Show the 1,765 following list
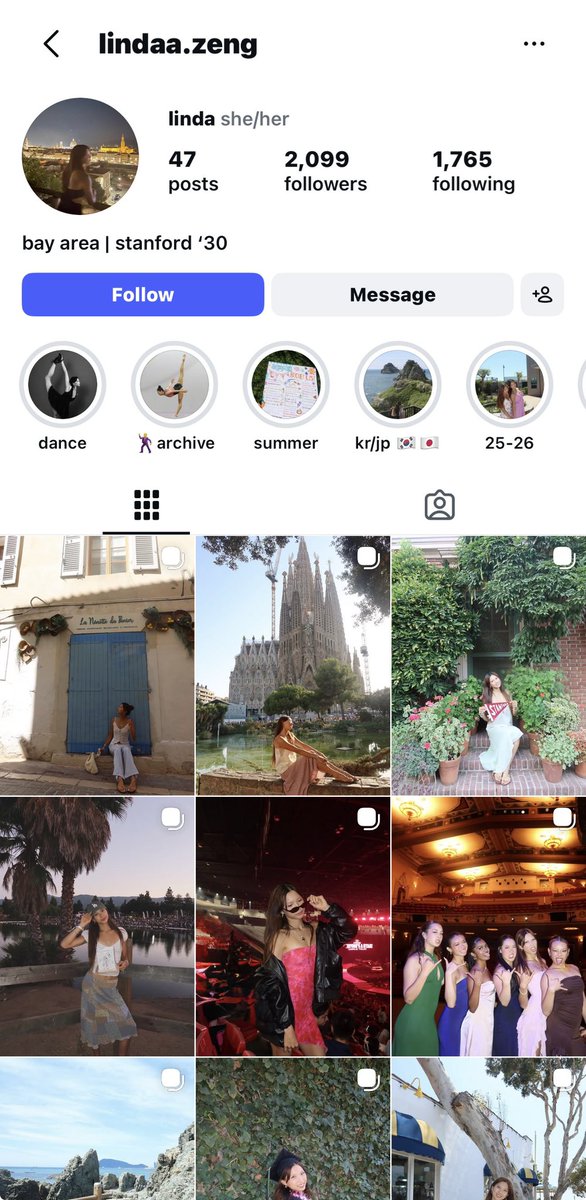 473,171
